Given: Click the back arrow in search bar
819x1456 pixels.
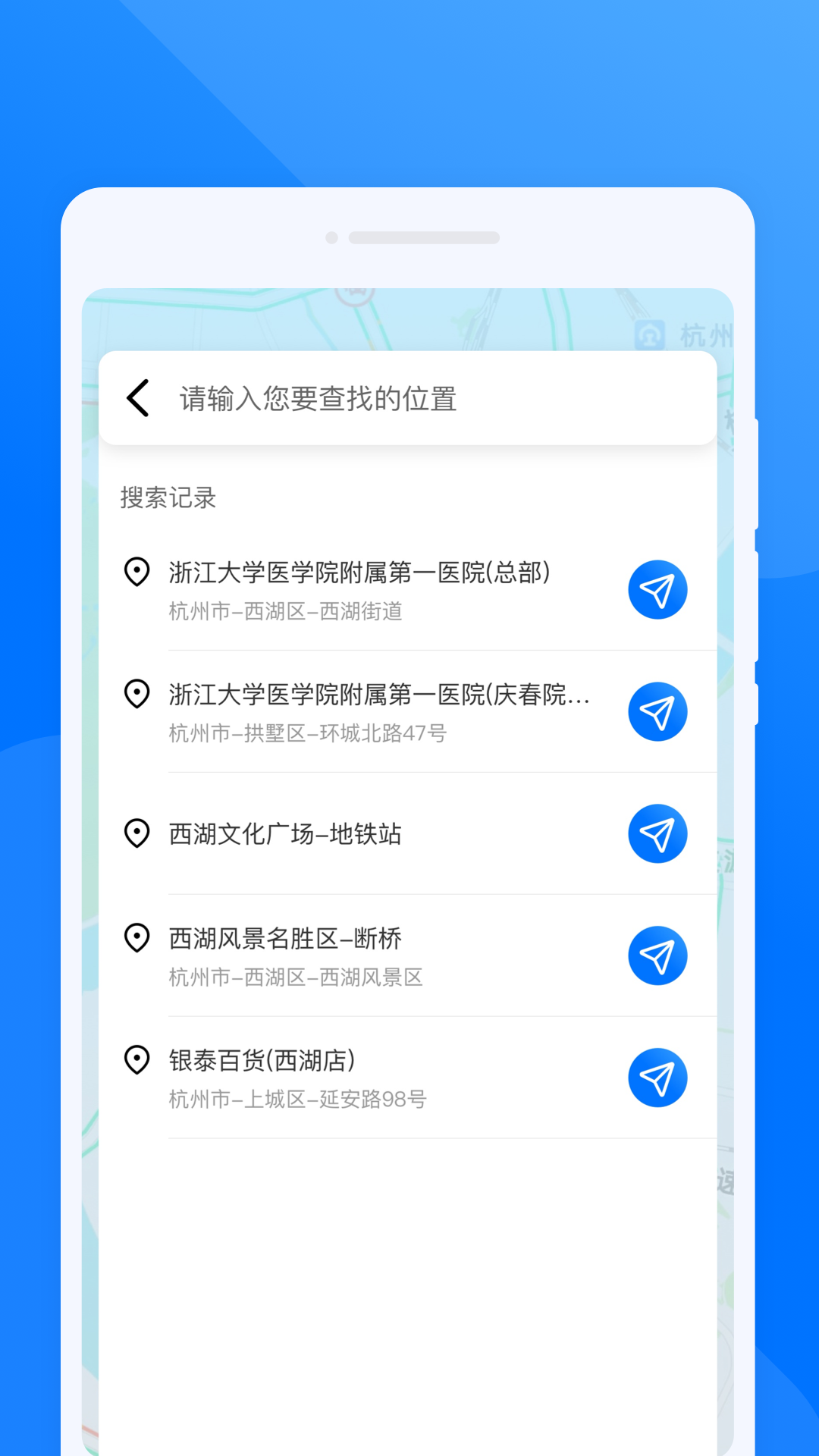Looking at the screenshot, I should (137, 397).
